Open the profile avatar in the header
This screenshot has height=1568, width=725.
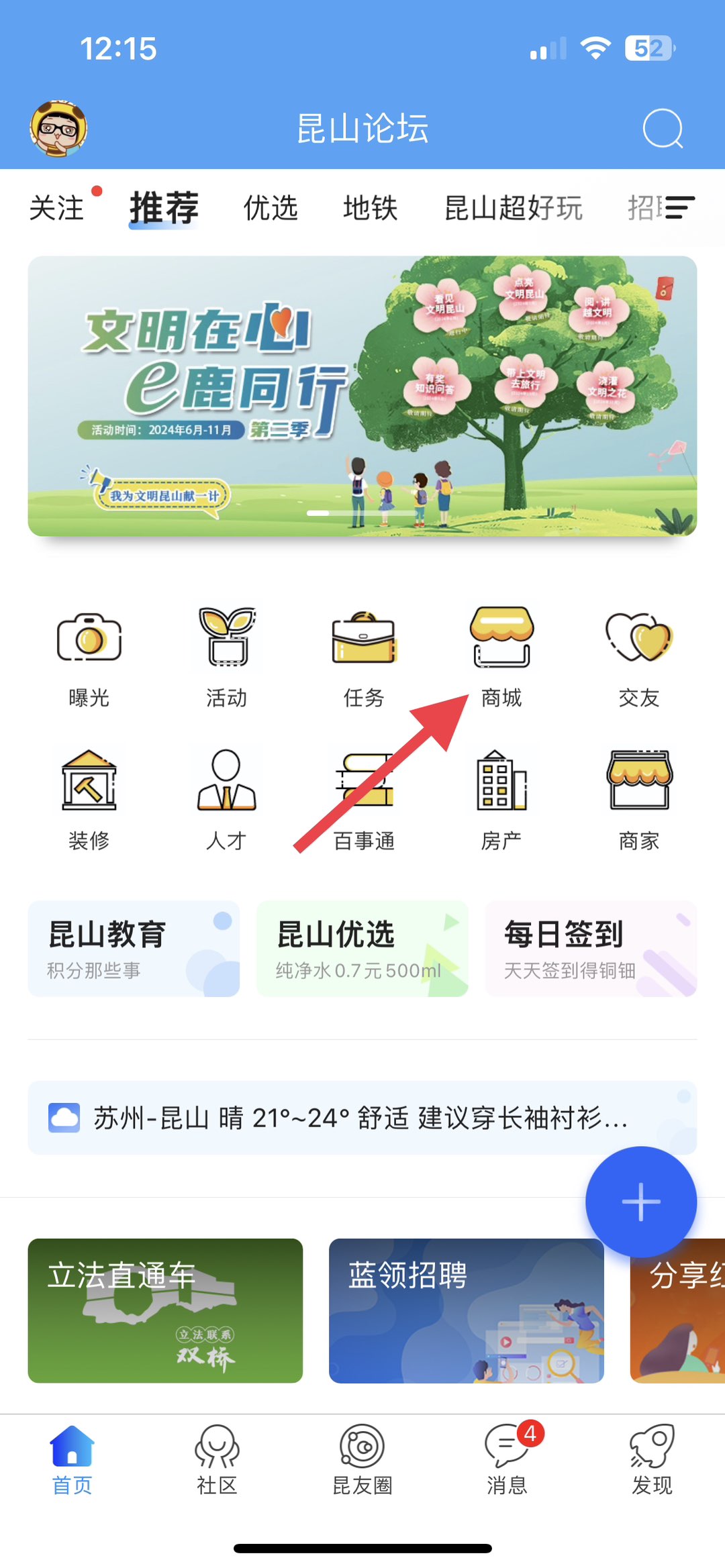tap(58, 128)
